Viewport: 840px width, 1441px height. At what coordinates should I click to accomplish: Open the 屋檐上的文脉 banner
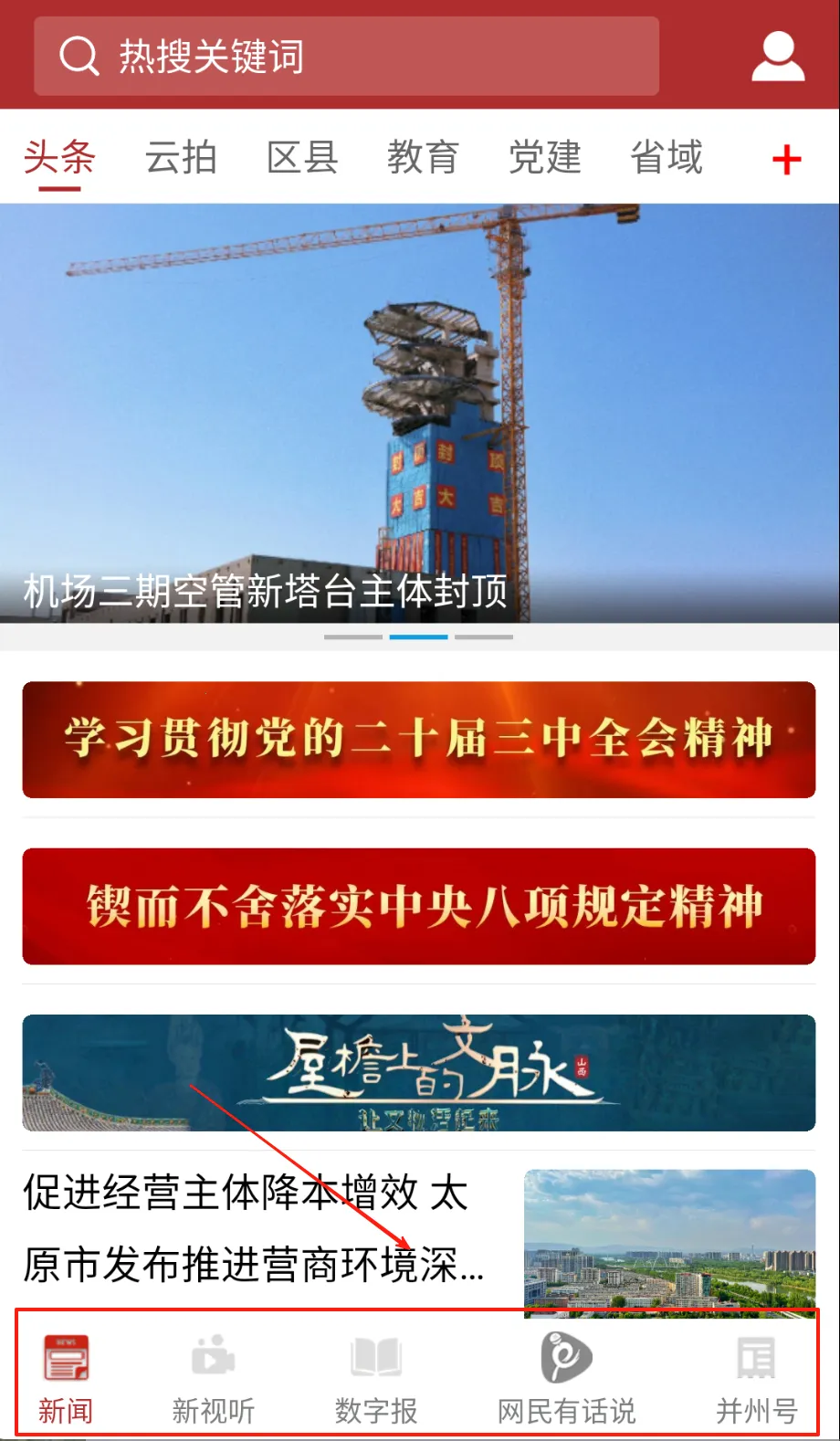pyautogui.click(x=419, y=1072)
